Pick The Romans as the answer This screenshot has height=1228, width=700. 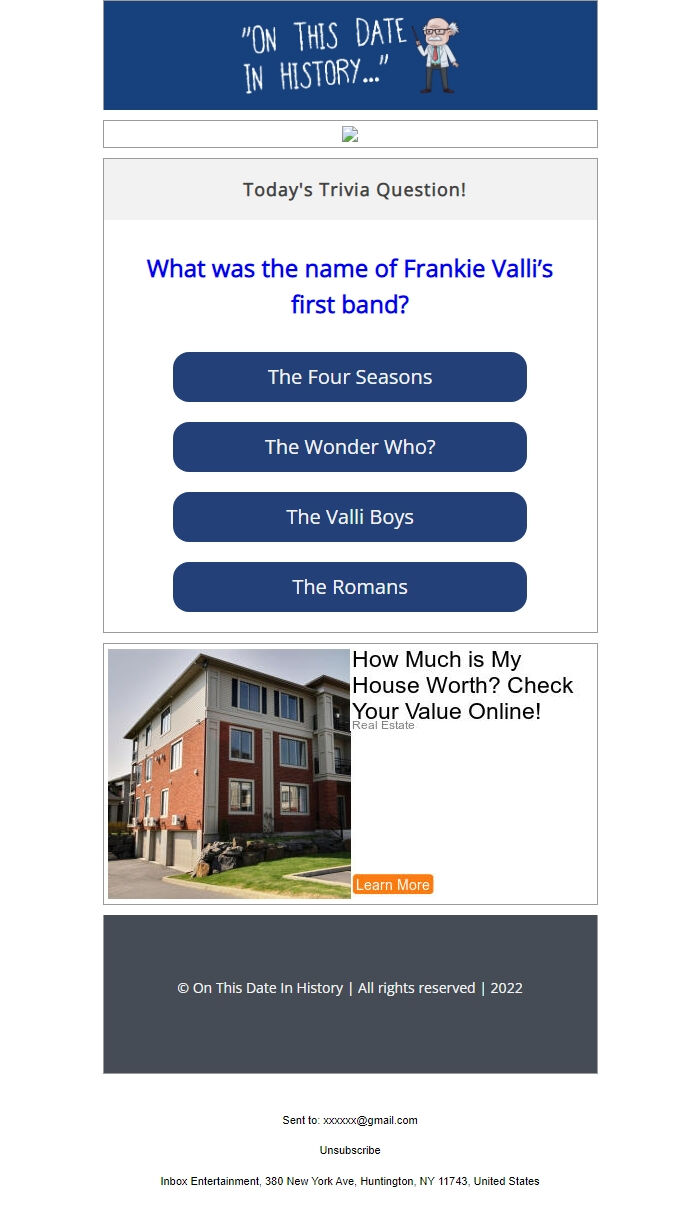[x=349, y=587]
